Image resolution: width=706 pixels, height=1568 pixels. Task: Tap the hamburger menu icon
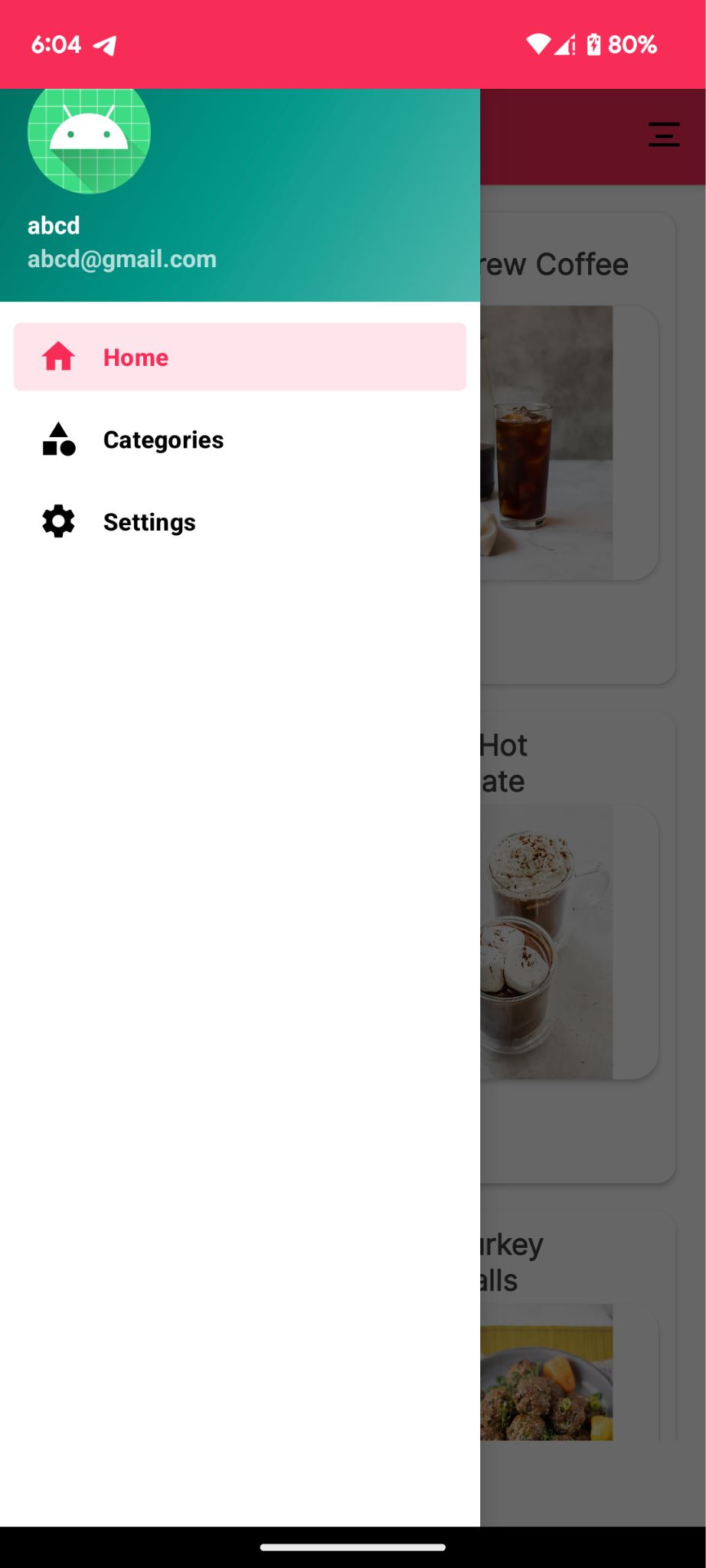(x=663, y=135)
